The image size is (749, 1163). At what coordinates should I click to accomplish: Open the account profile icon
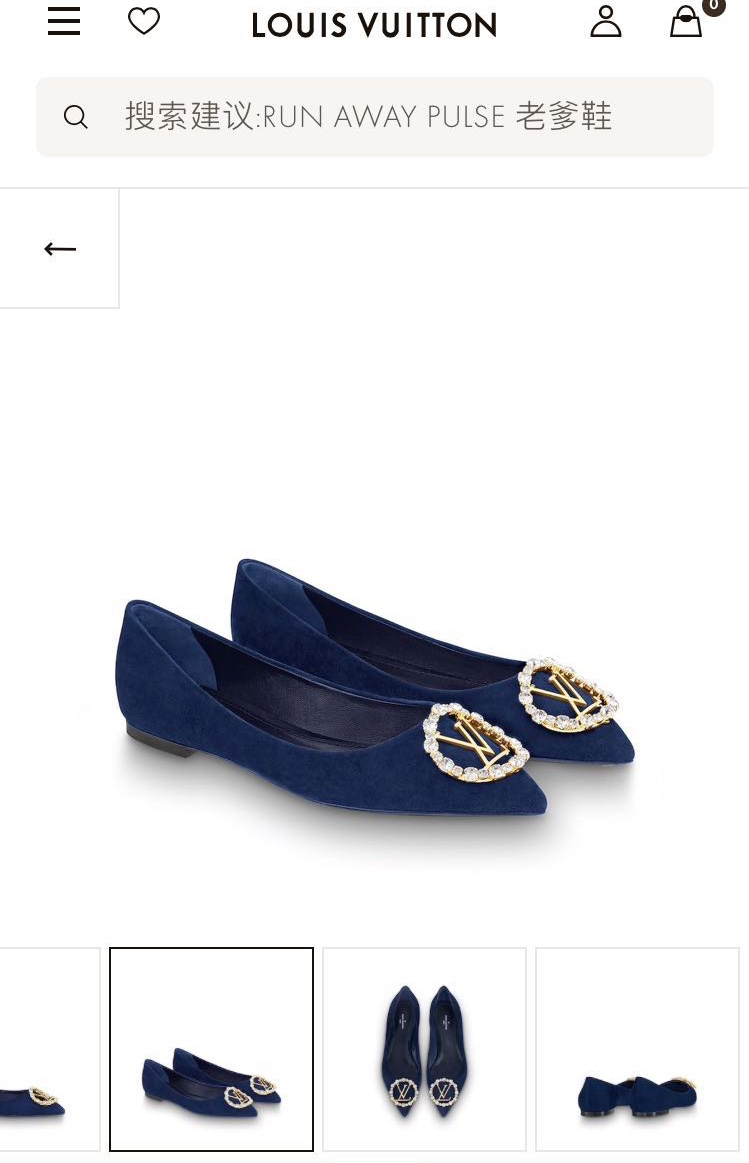[x=605, y=21]
